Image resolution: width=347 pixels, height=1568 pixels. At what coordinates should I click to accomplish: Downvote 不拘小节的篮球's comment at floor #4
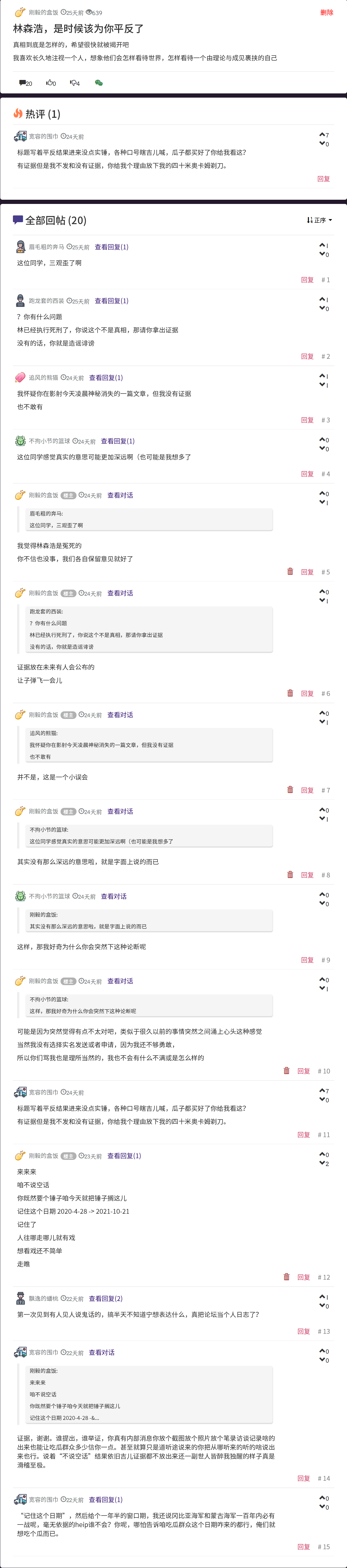click(x=322, y=449)
